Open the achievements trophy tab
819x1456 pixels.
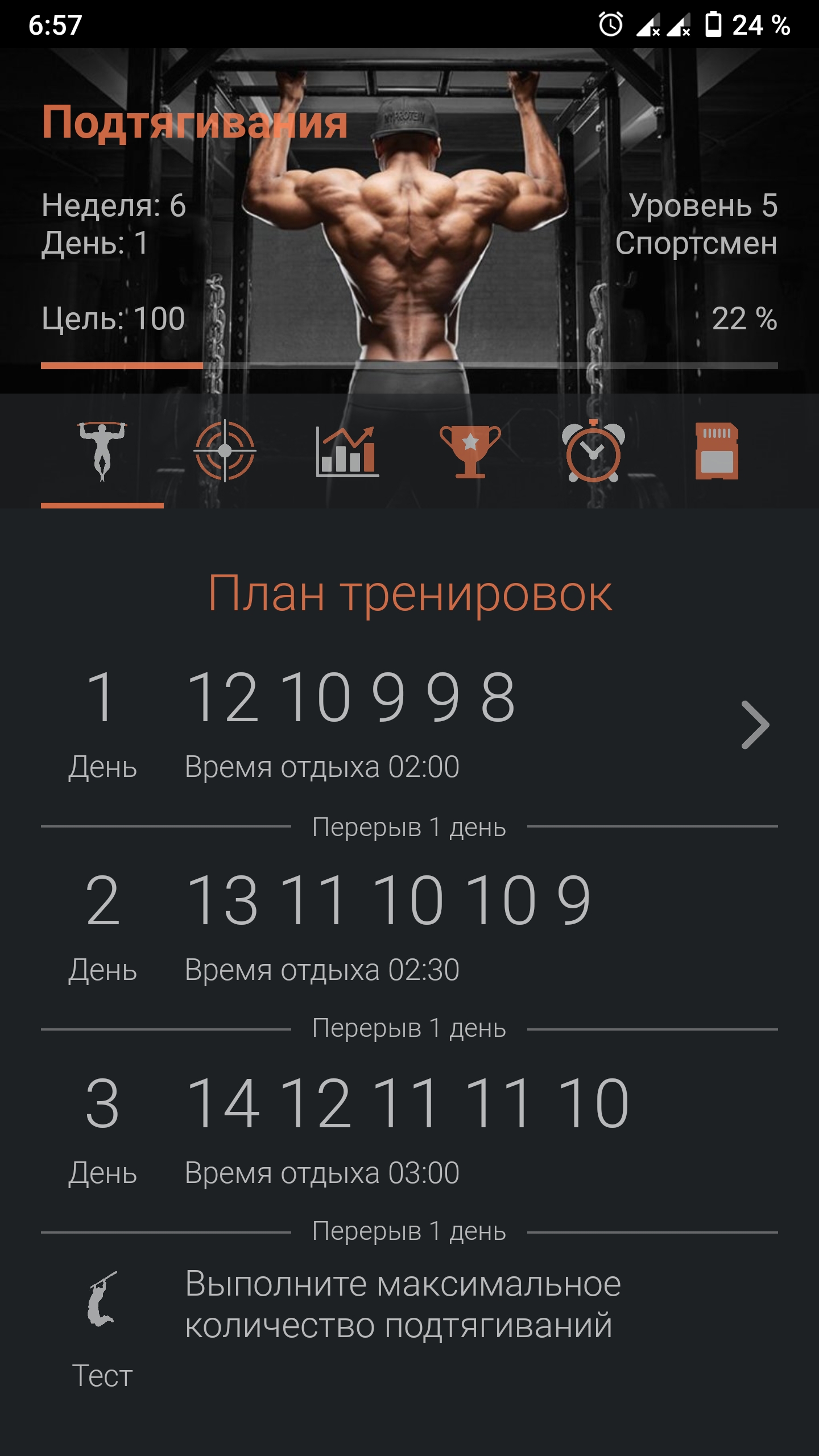[470, 451]
